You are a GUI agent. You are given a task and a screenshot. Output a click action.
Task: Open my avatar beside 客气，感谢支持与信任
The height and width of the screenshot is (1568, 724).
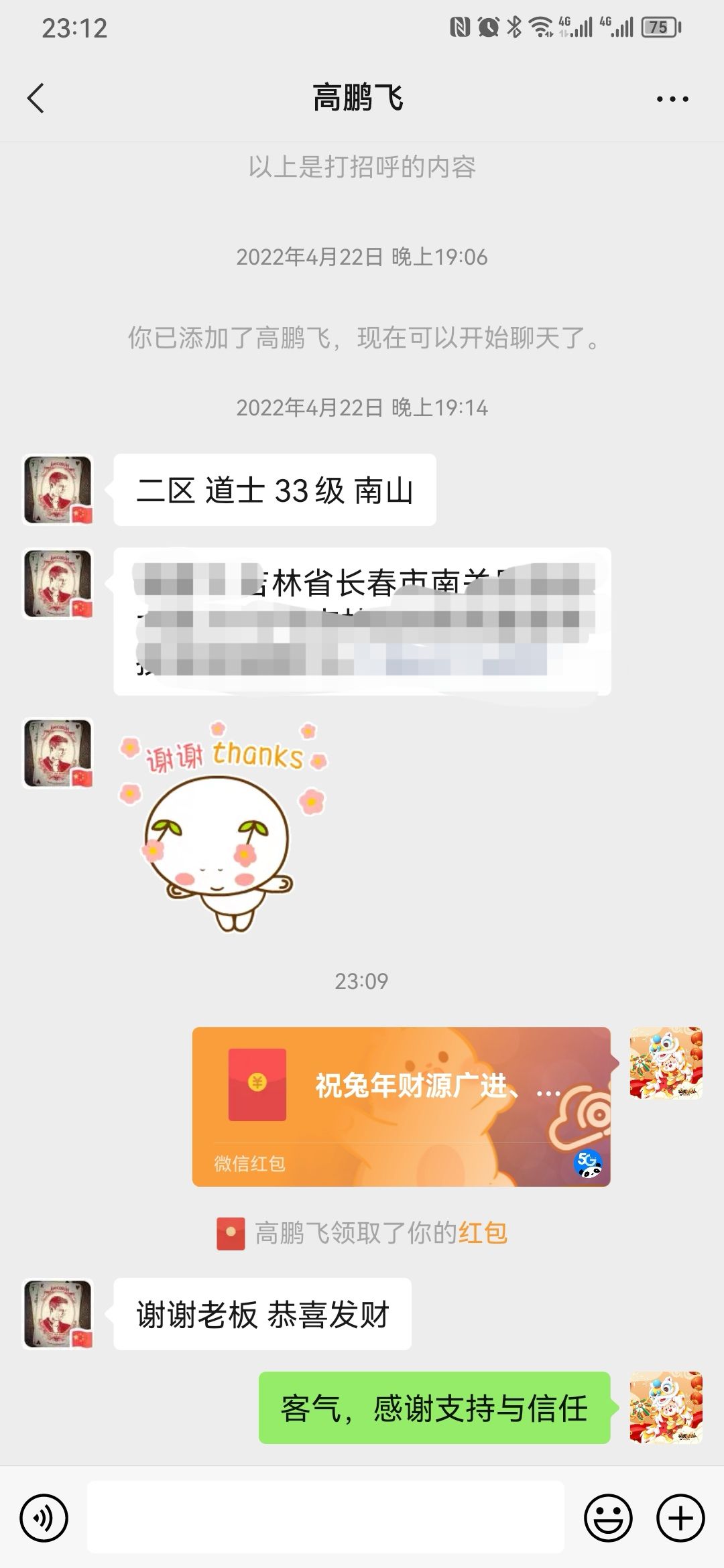click(x=666, y=1407)
